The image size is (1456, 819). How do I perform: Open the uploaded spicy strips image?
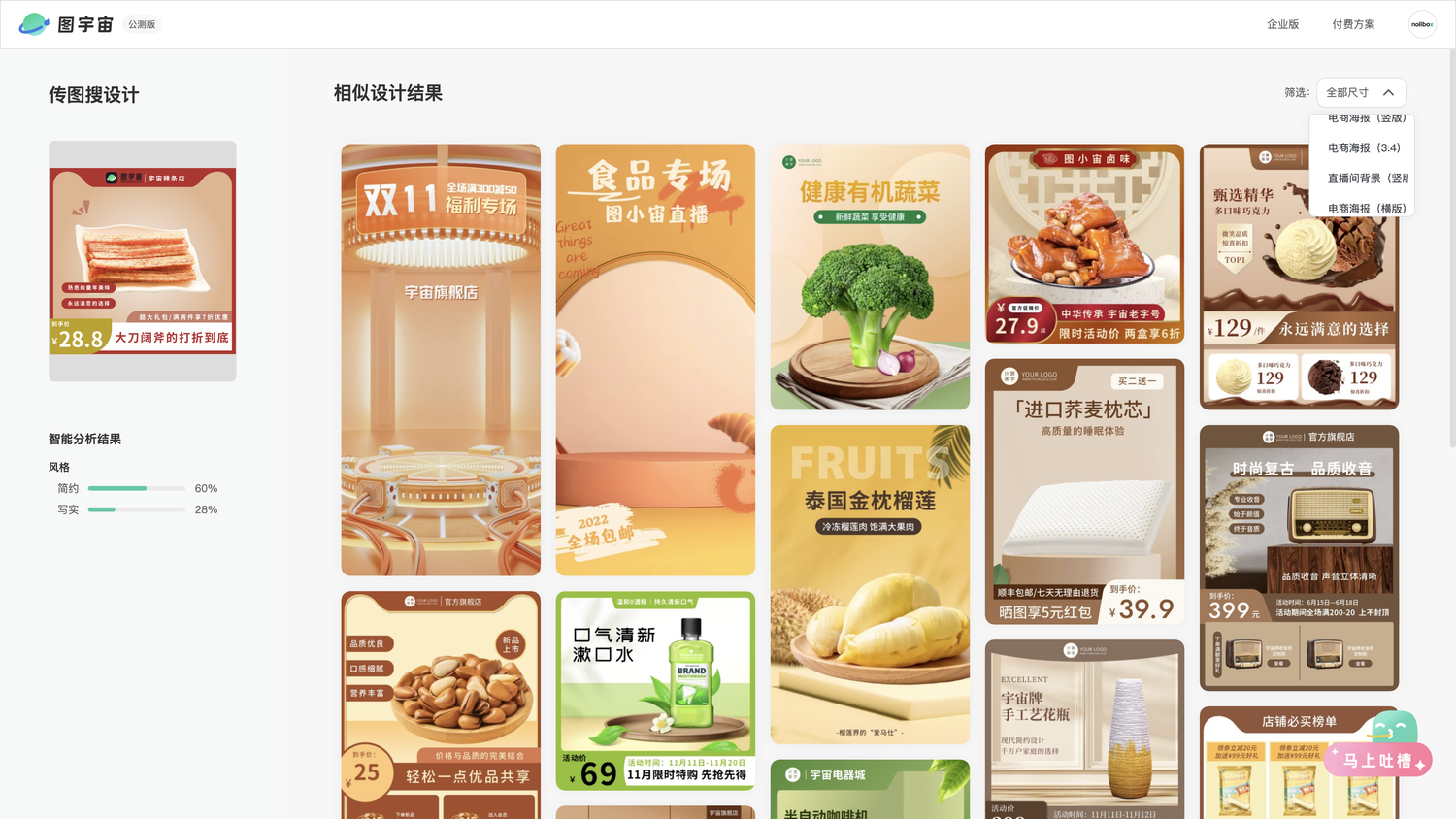143,261
